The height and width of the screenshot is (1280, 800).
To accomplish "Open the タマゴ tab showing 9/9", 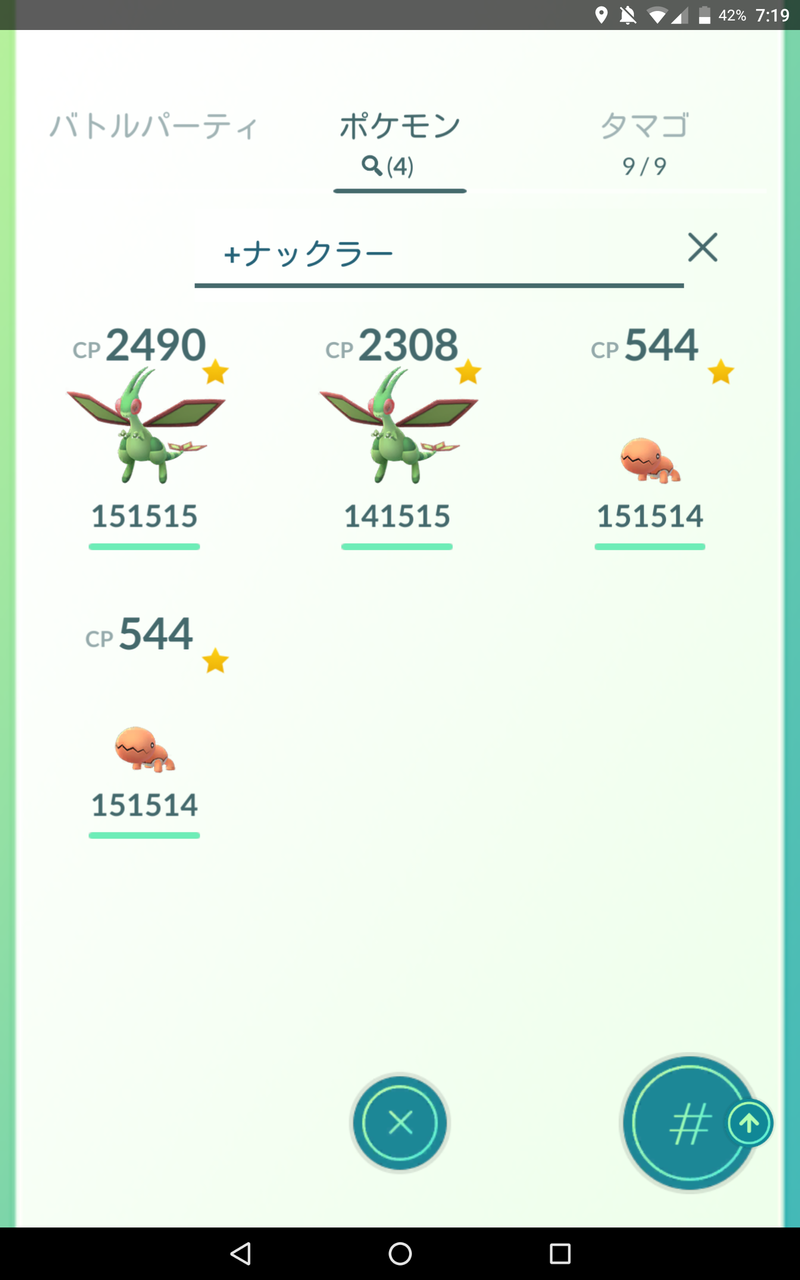I will point(644,125).
